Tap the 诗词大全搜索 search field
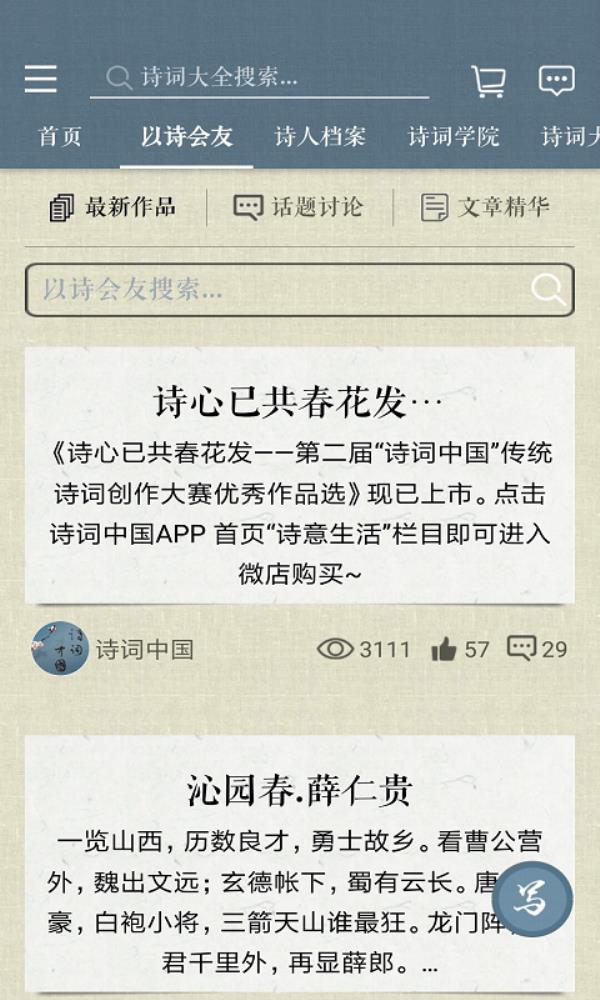This screenshot has height=1000, width=600. [x=260, y=77]
